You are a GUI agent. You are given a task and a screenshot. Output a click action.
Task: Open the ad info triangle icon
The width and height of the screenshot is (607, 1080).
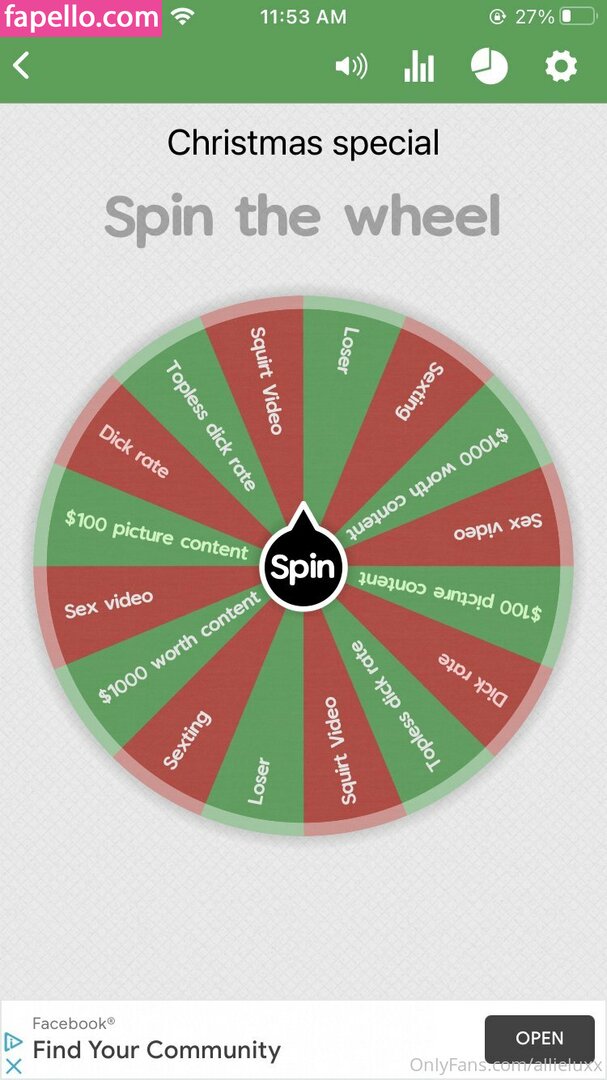click(13, 1042)
